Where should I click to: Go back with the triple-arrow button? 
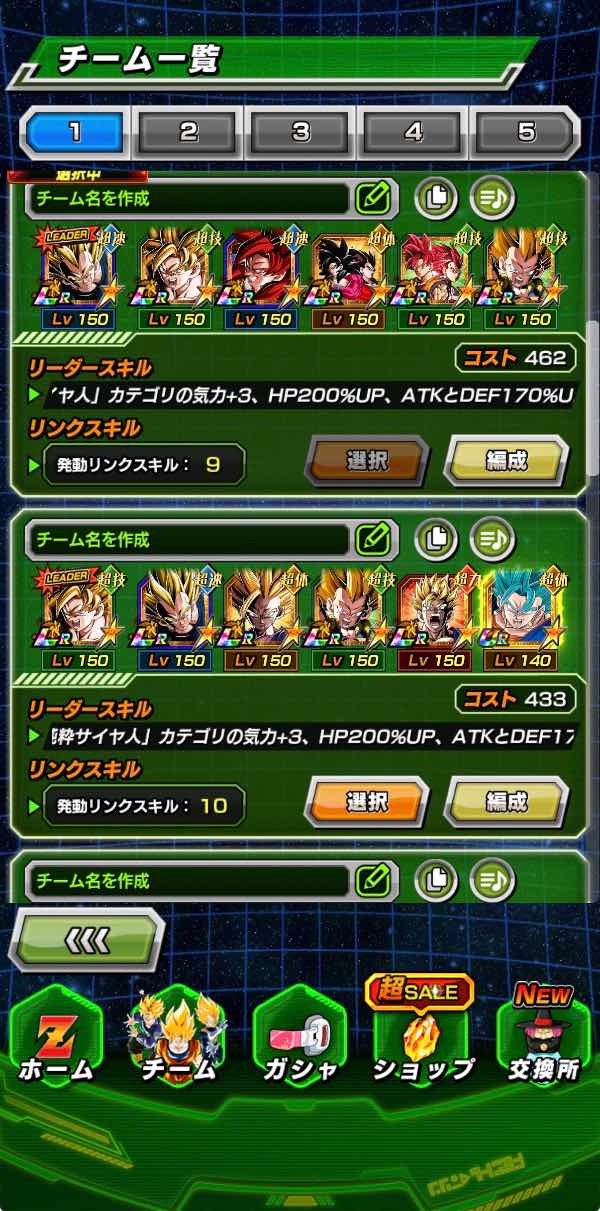tap(88, 940)
